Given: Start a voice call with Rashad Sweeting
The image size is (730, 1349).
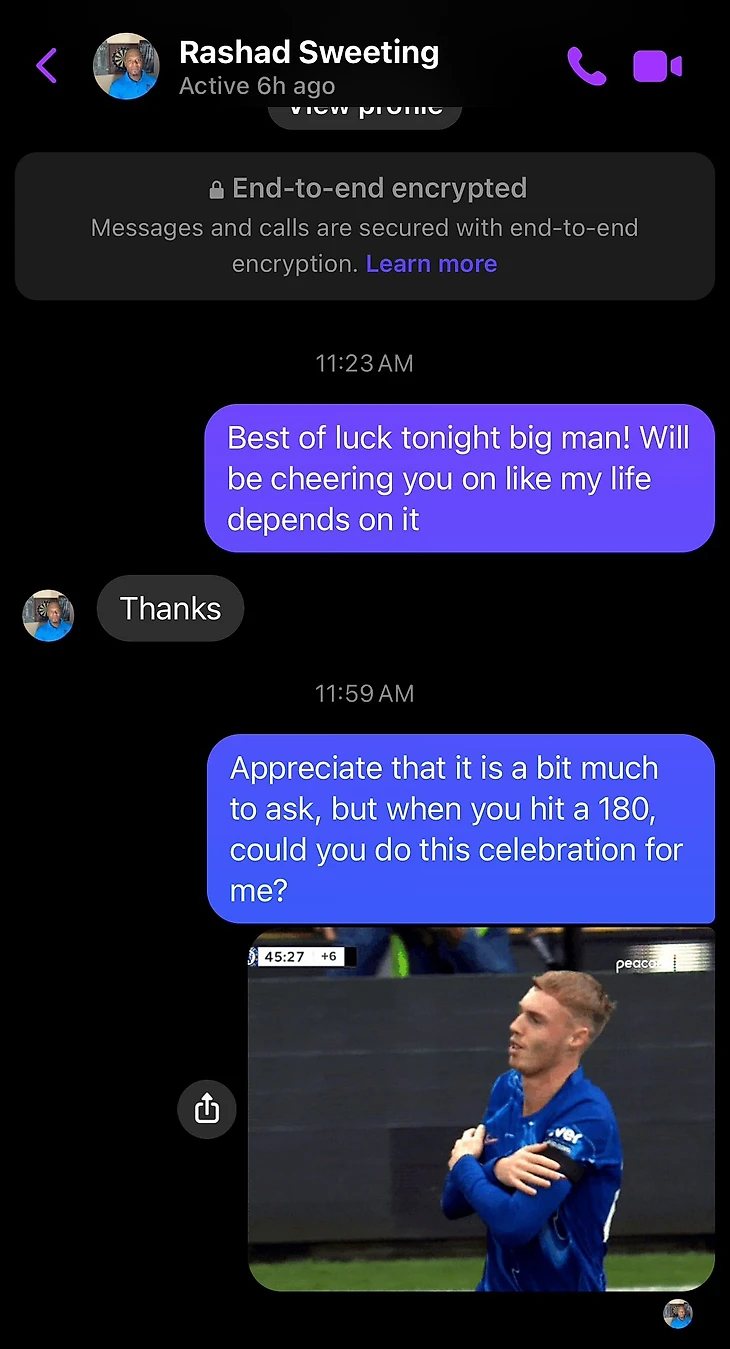Looking at the screenshot, I should (x=586, y=66).
